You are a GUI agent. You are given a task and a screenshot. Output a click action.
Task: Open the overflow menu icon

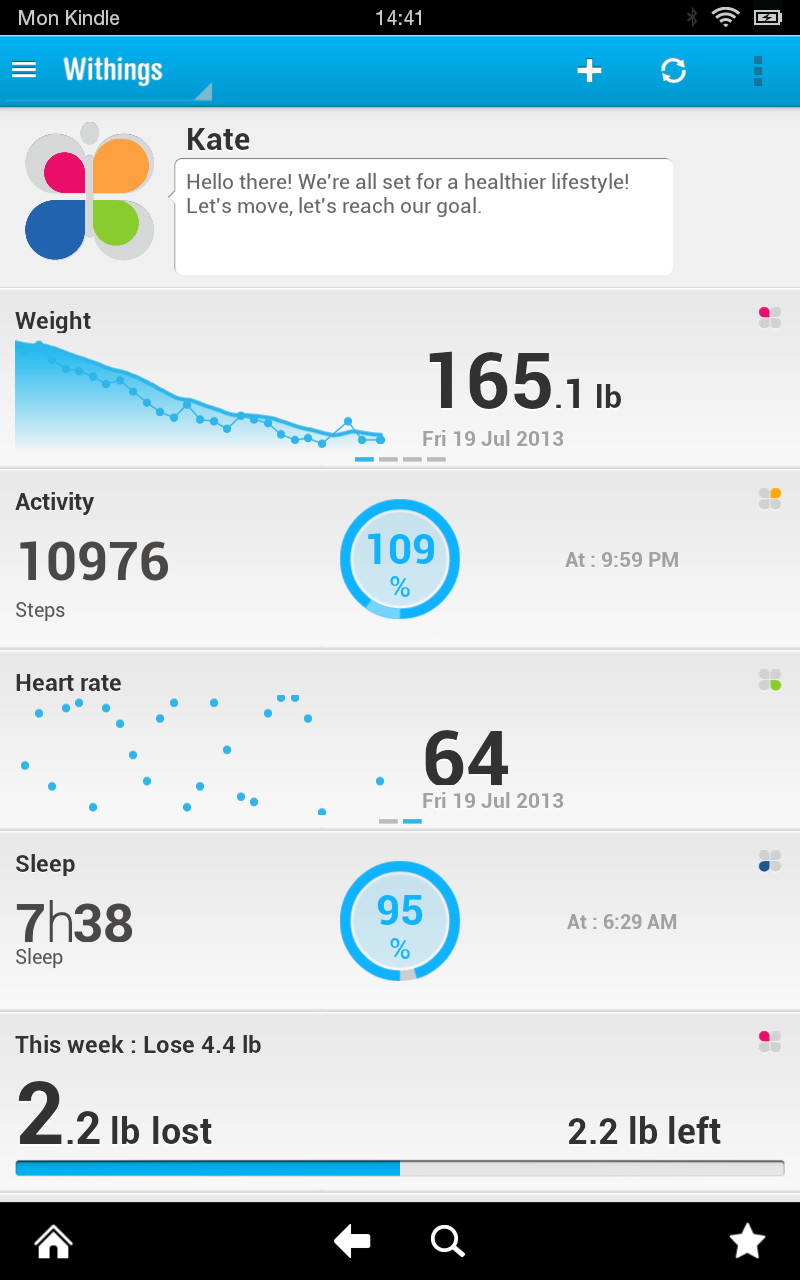(758, 71)
